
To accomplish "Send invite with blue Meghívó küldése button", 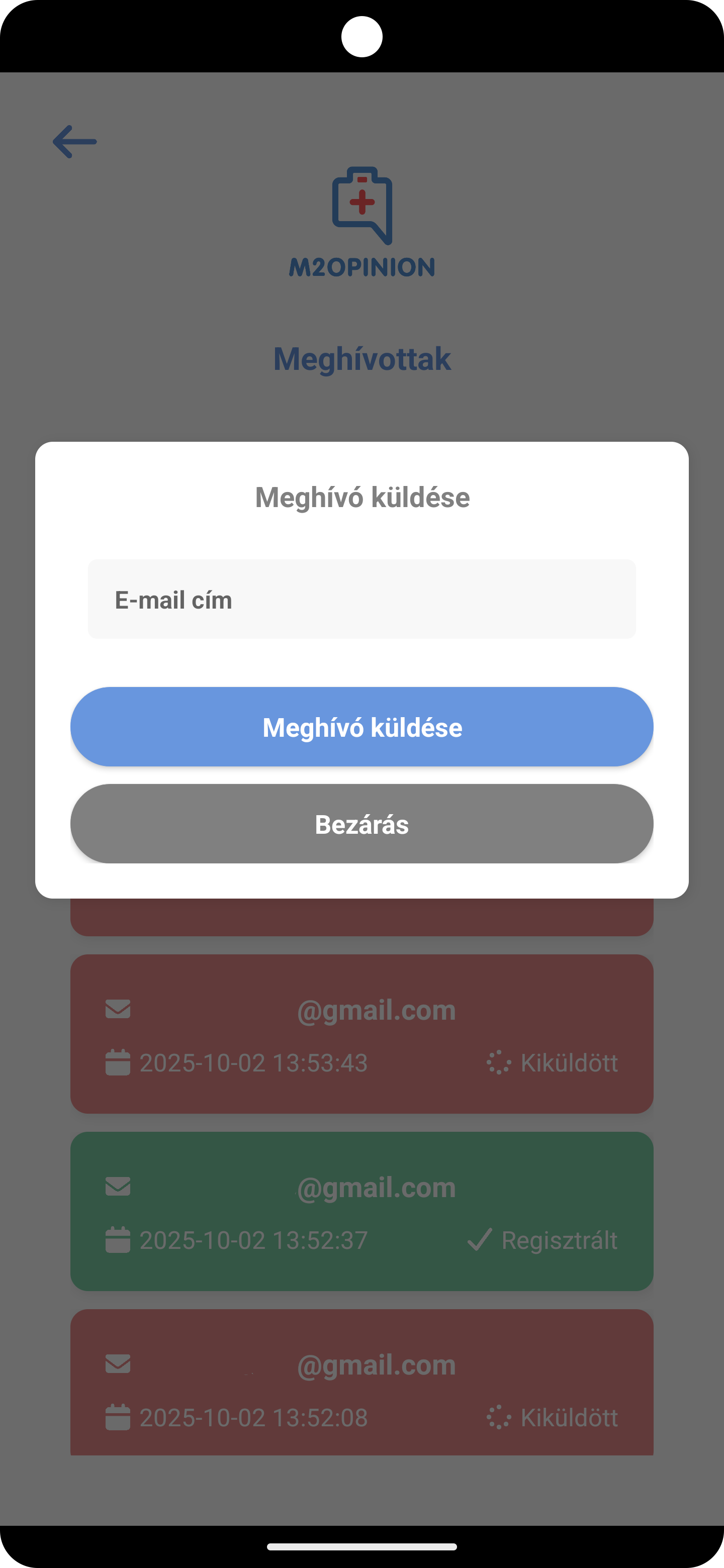I will [x=361, y=727].
